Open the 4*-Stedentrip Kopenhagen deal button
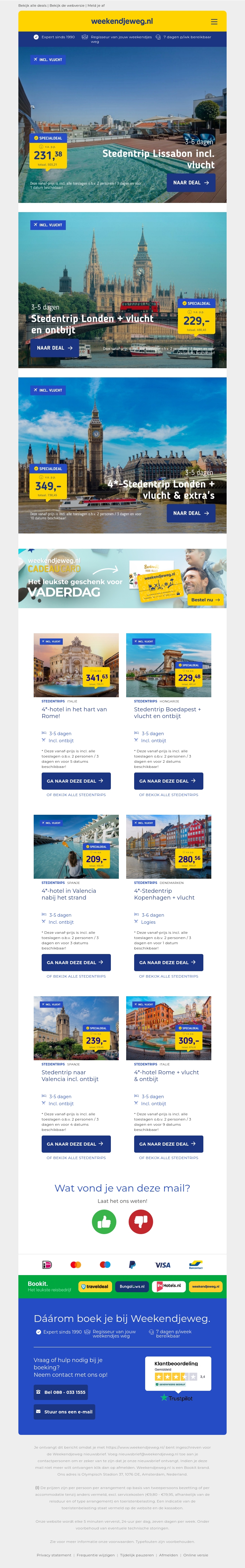Viewport: 245px width, 1568px height. pyautogui.click(x=168, y=962)
